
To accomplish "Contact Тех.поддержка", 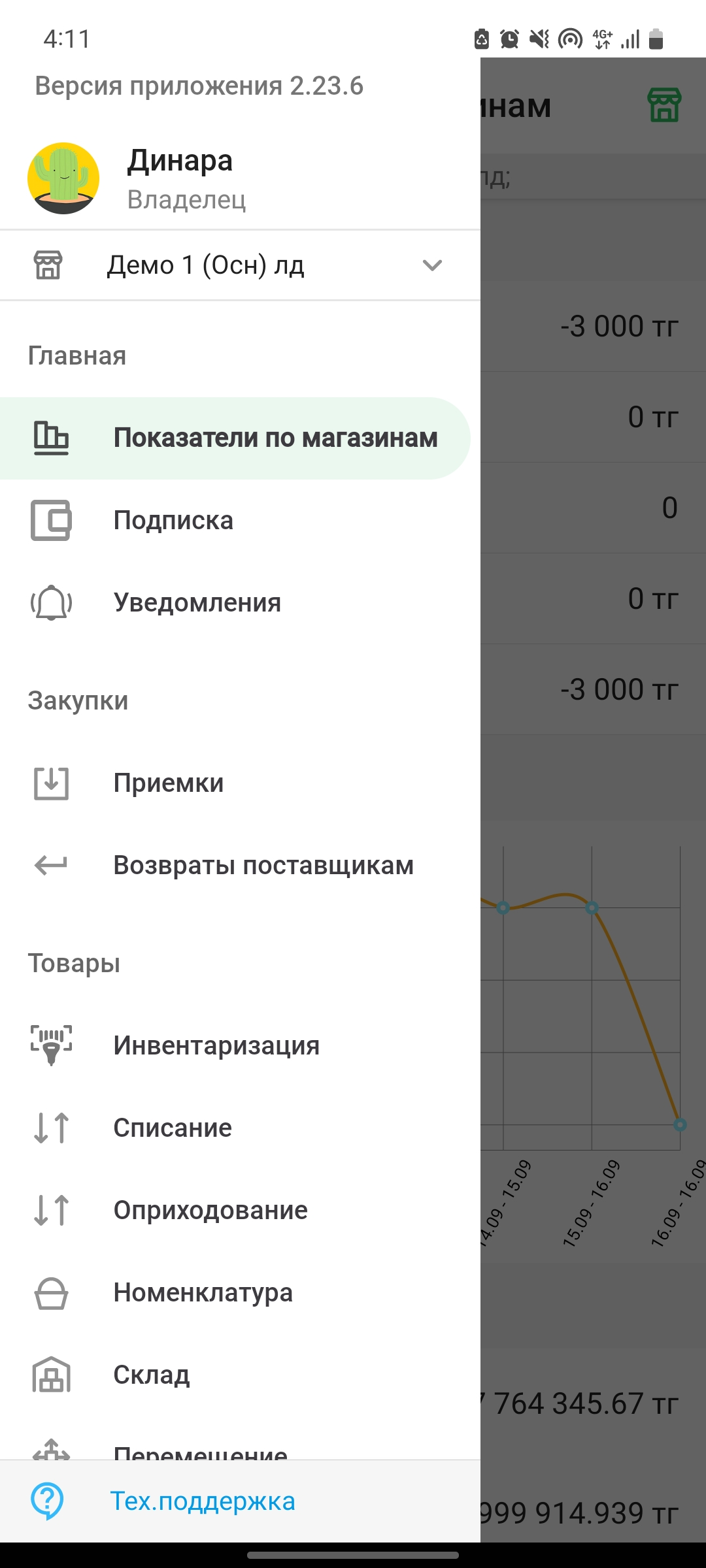I will 202,1501.
